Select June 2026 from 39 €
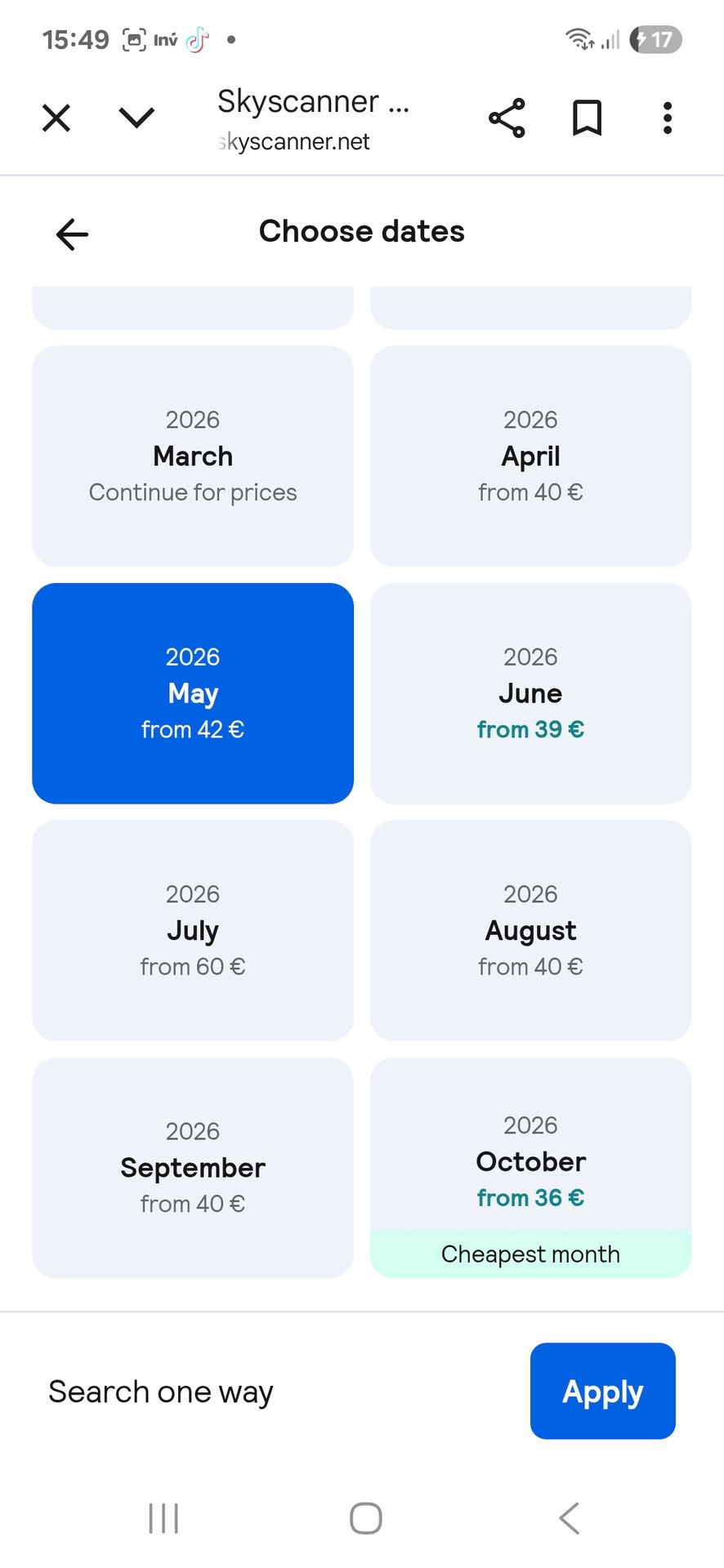724x1568 pixels. (x=530, y=693)
